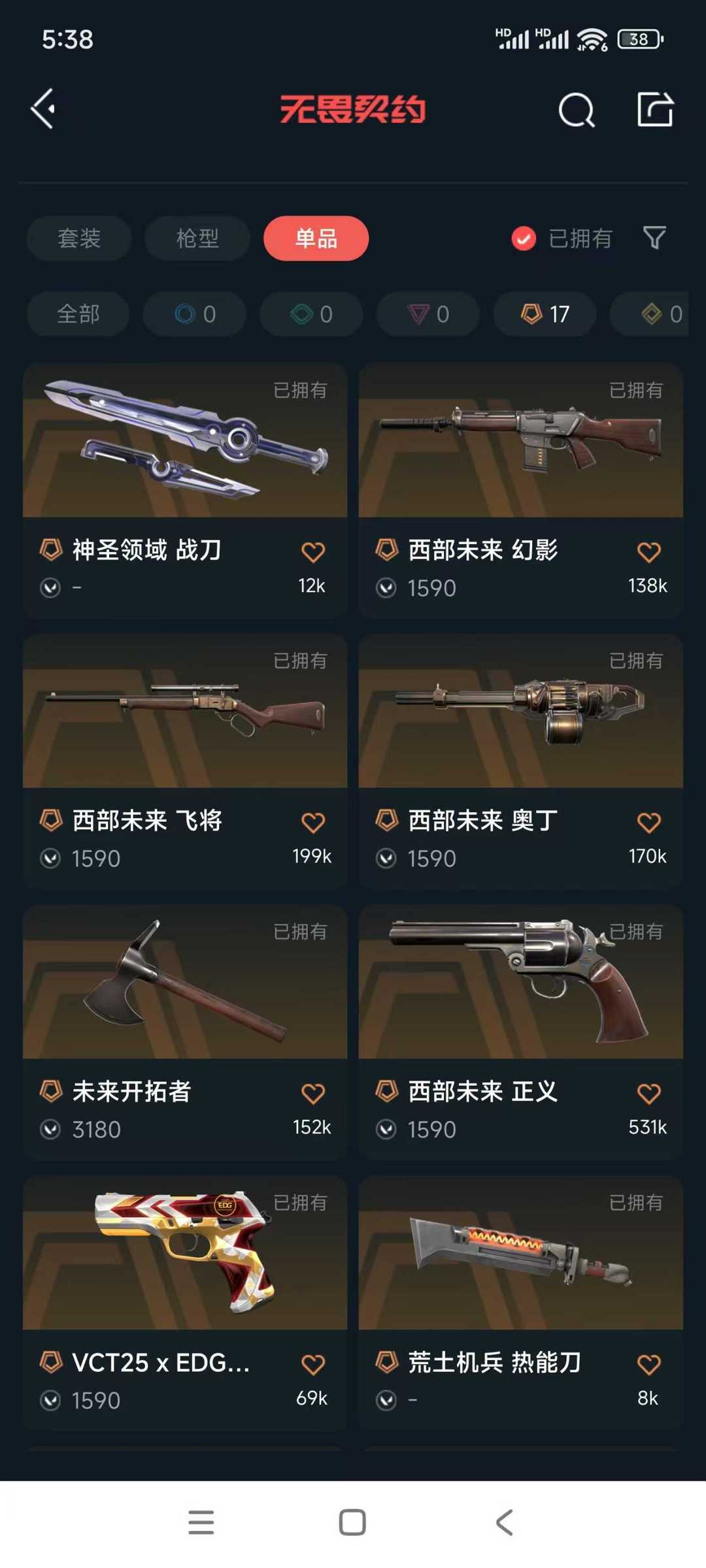
Task: Switch to the 套装 tab
Action: coord(79,238)
